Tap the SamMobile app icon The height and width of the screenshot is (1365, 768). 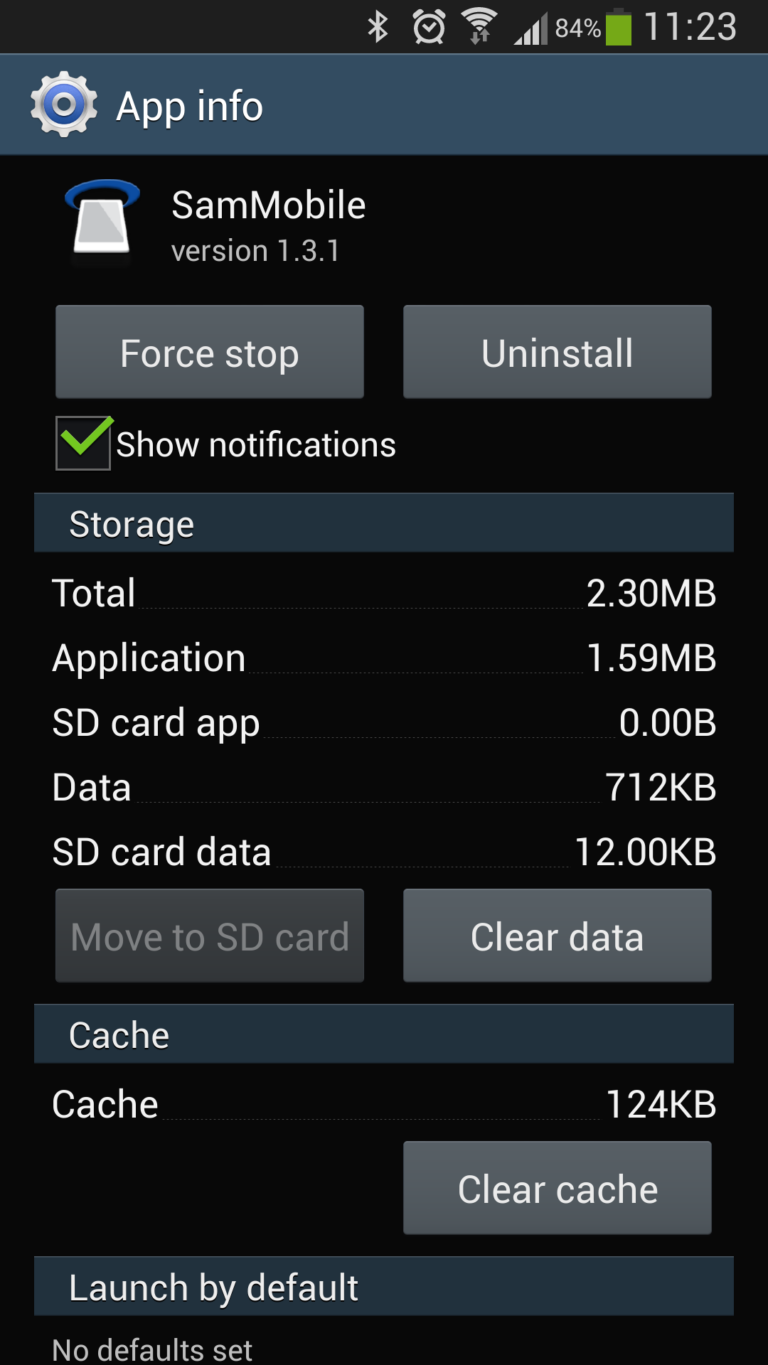[100, 220]
